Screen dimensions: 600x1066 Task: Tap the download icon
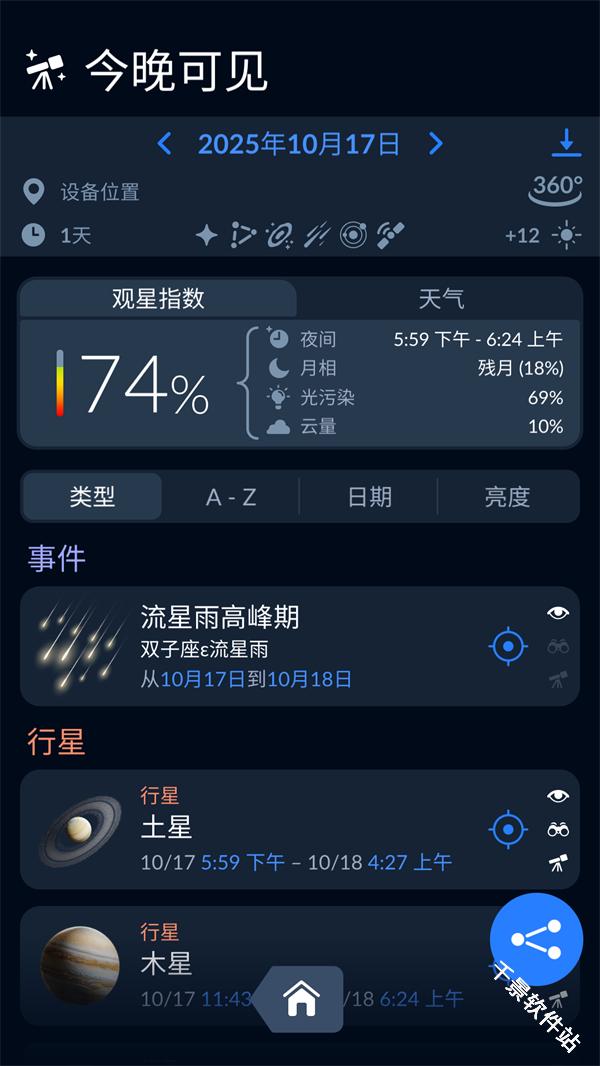566,143
